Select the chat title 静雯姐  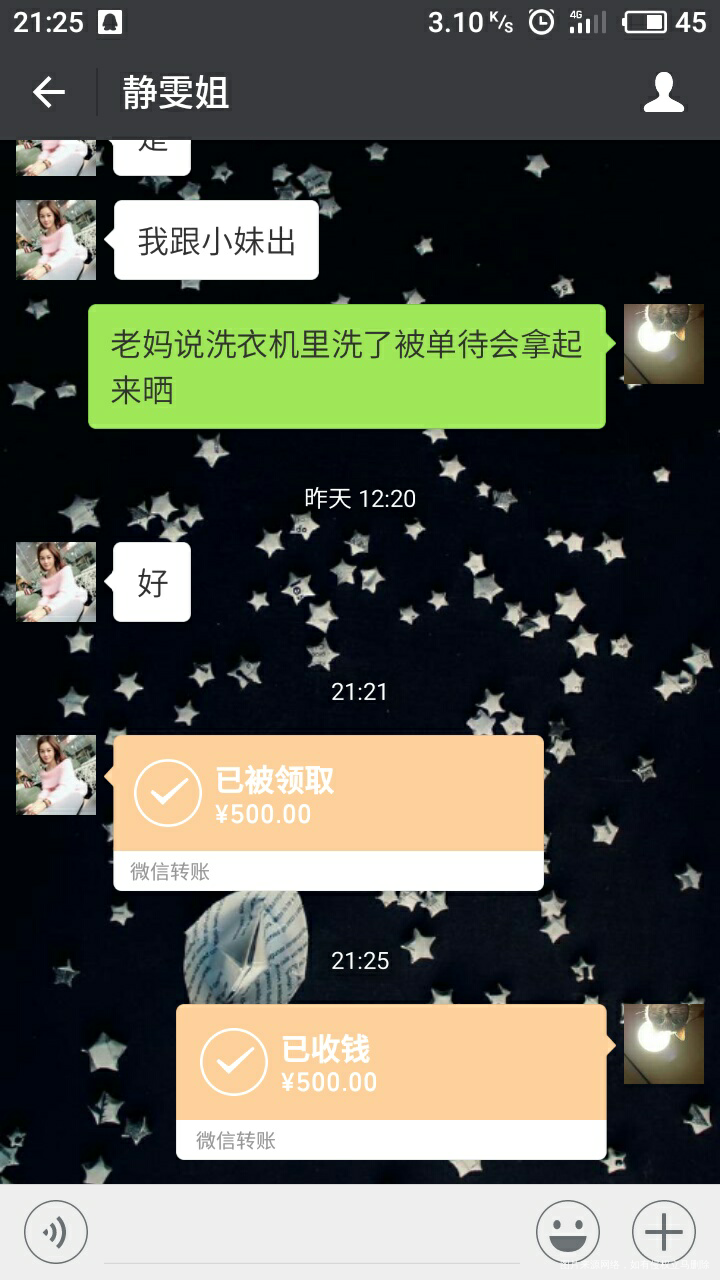click(175, 91)
